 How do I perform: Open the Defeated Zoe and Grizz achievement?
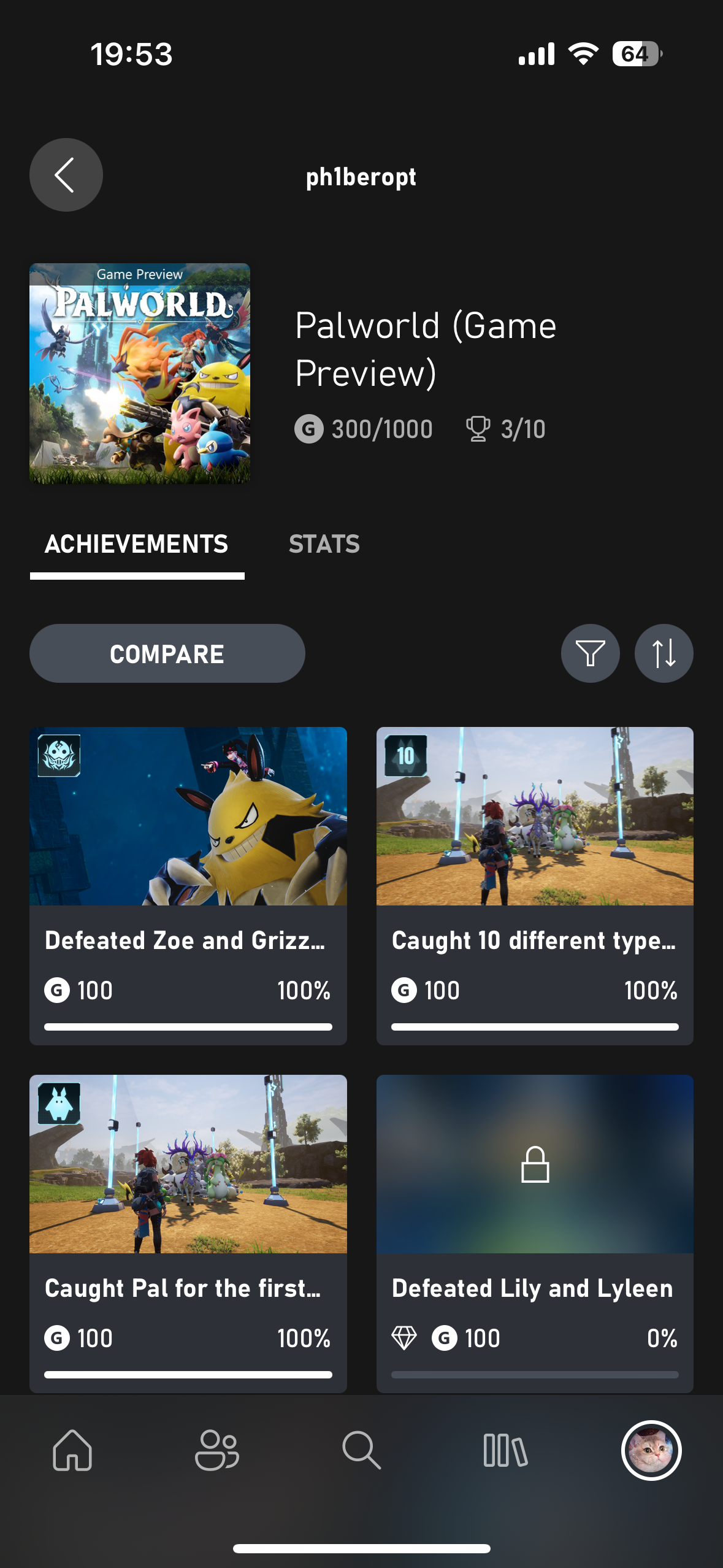point(188,885)
